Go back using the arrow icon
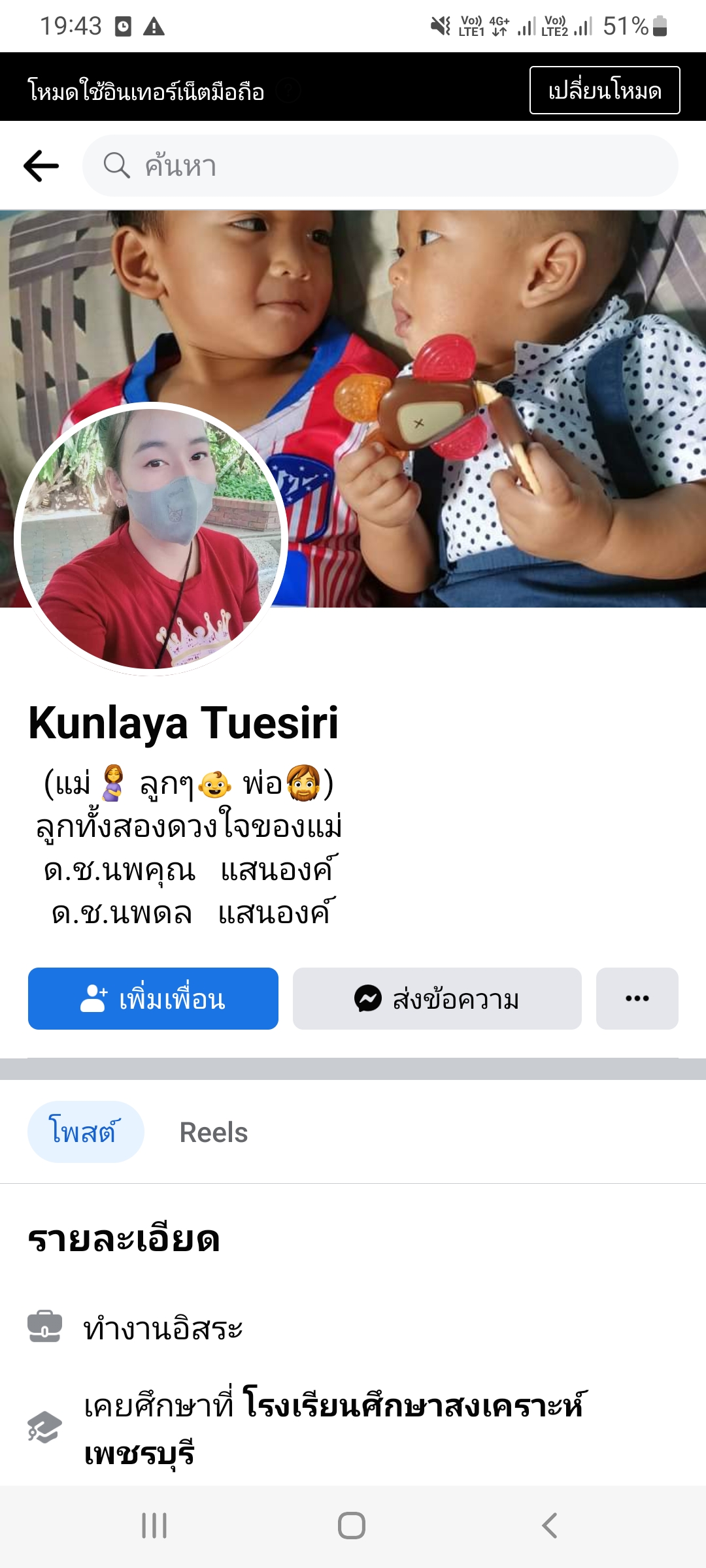Image resolution: width=706 pixels, height=1568 pixels. pyautogui.click(x=41, y=166)
